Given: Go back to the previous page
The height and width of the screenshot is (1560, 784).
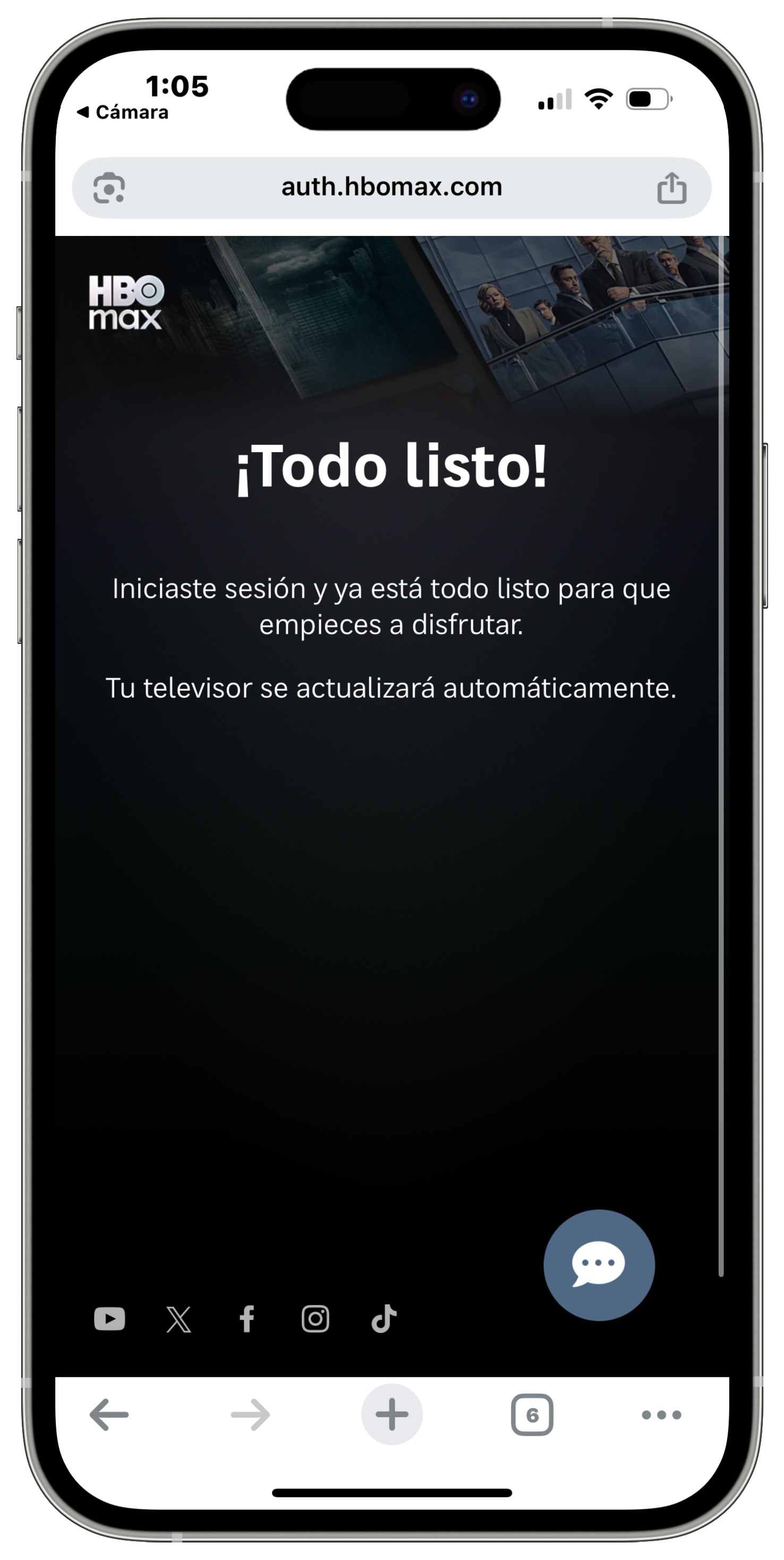Looking at the screenshot, I should [x=109, y=1414].
